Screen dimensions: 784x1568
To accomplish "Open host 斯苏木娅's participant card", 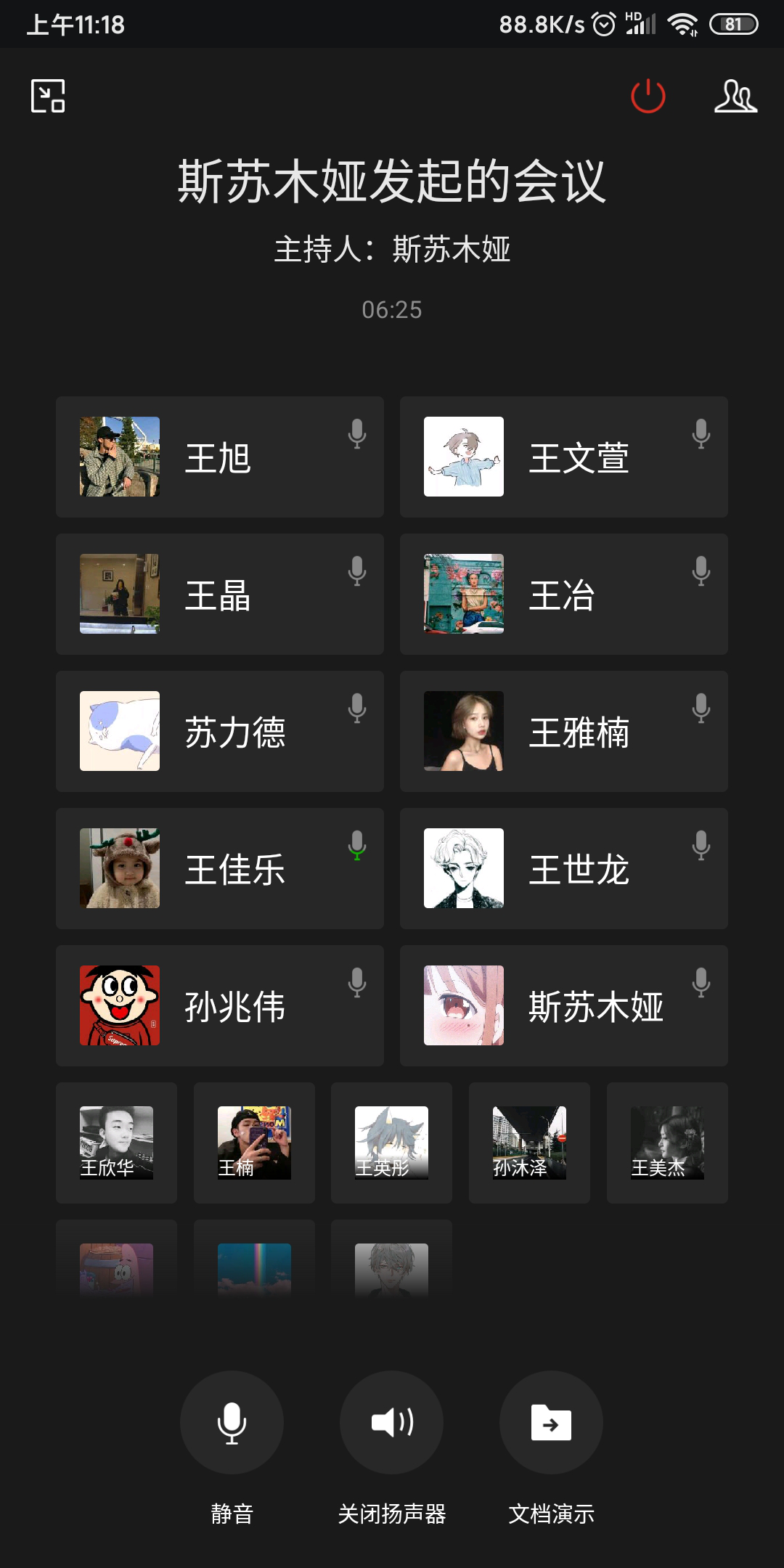I will 563,1005.
